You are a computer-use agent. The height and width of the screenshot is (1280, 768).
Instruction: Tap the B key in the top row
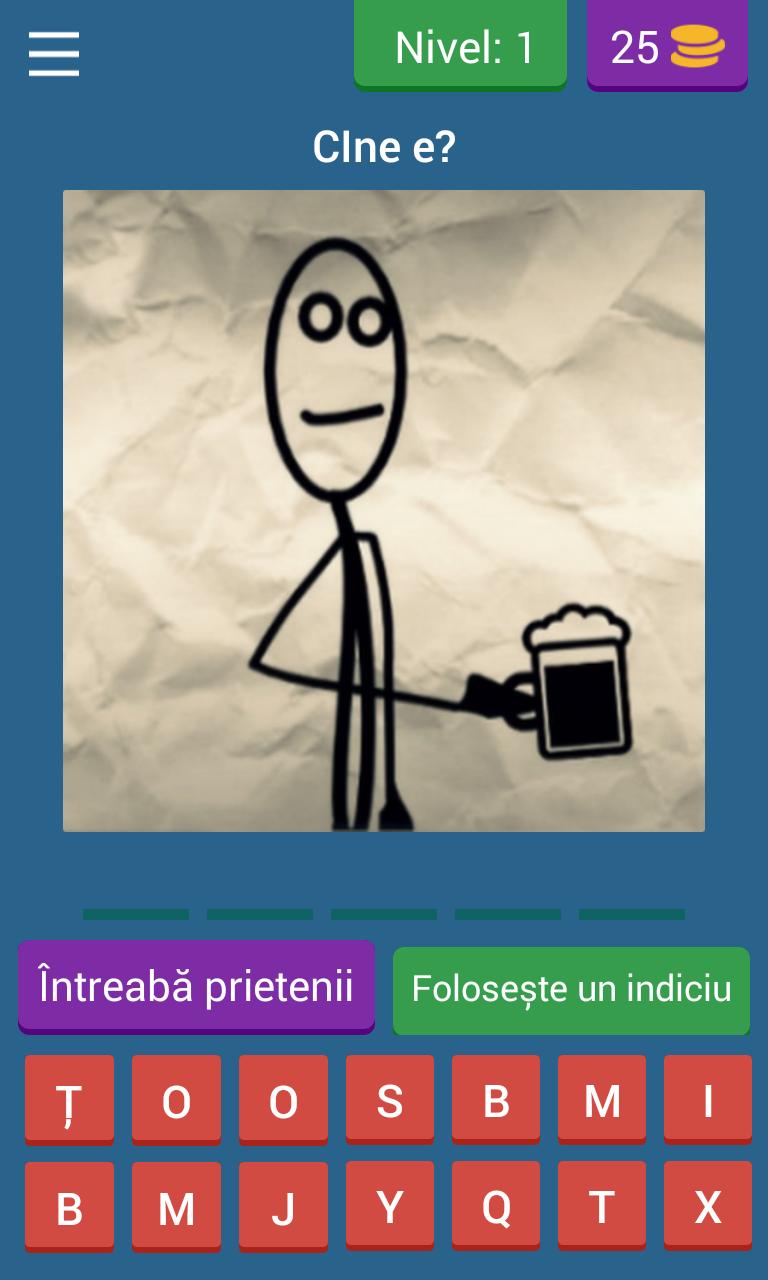coord(495,1100)
